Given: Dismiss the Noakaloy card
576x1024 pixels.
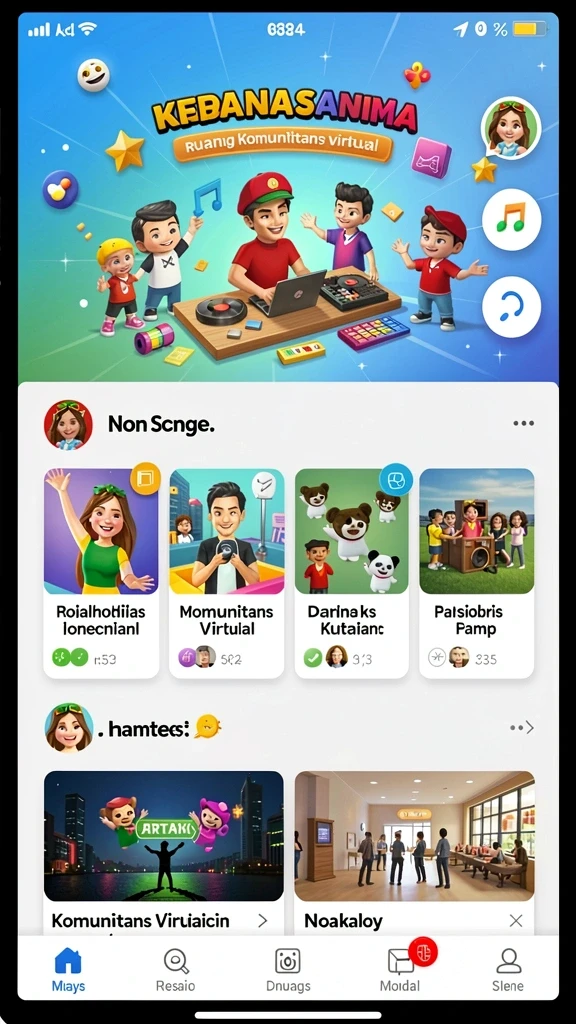Looking at the screenshot, I should coord(516,921).
